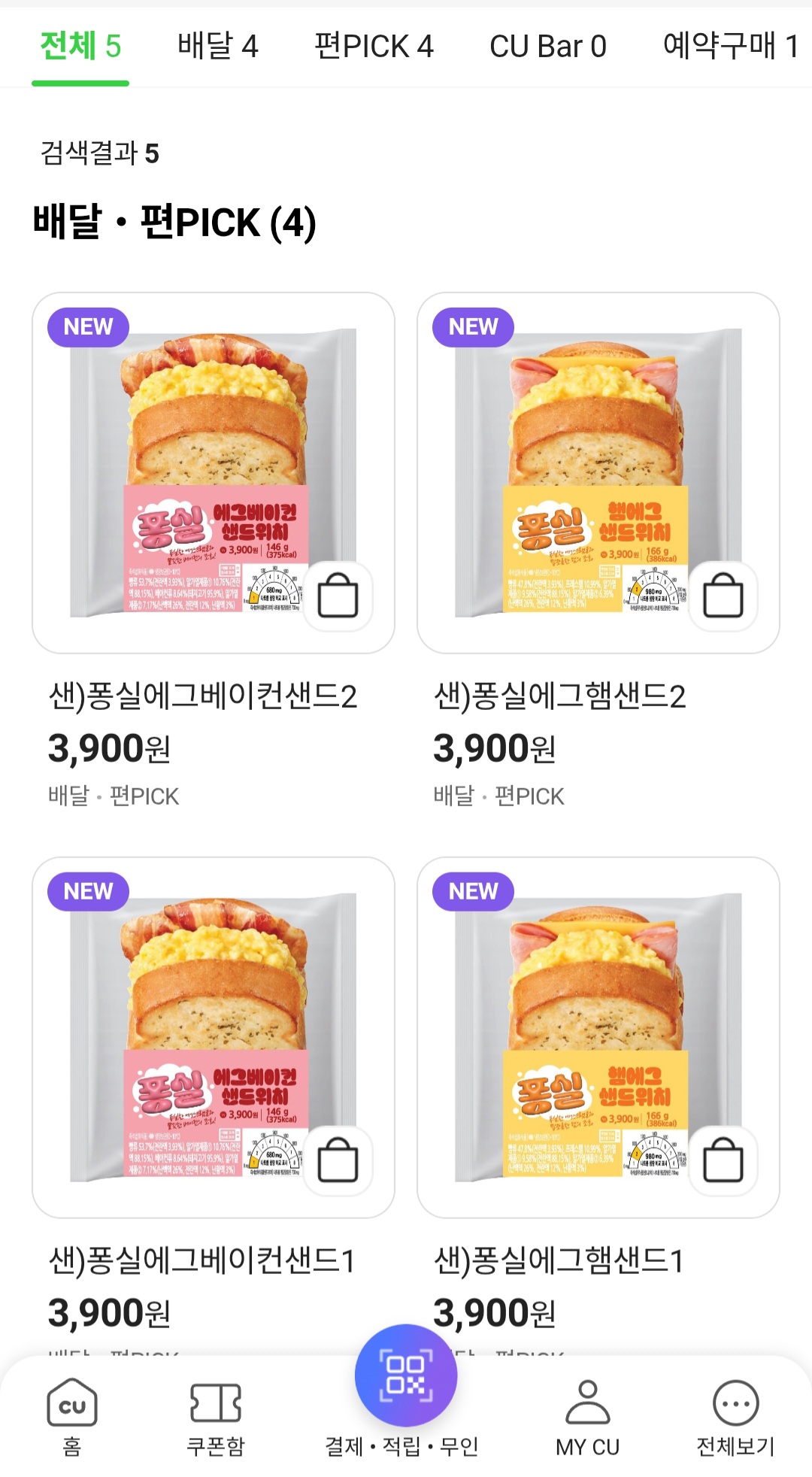Viewport: 812px width, 1477px height.
Task: Open 전체보기 menu
Action: (x=735, y=1417)
